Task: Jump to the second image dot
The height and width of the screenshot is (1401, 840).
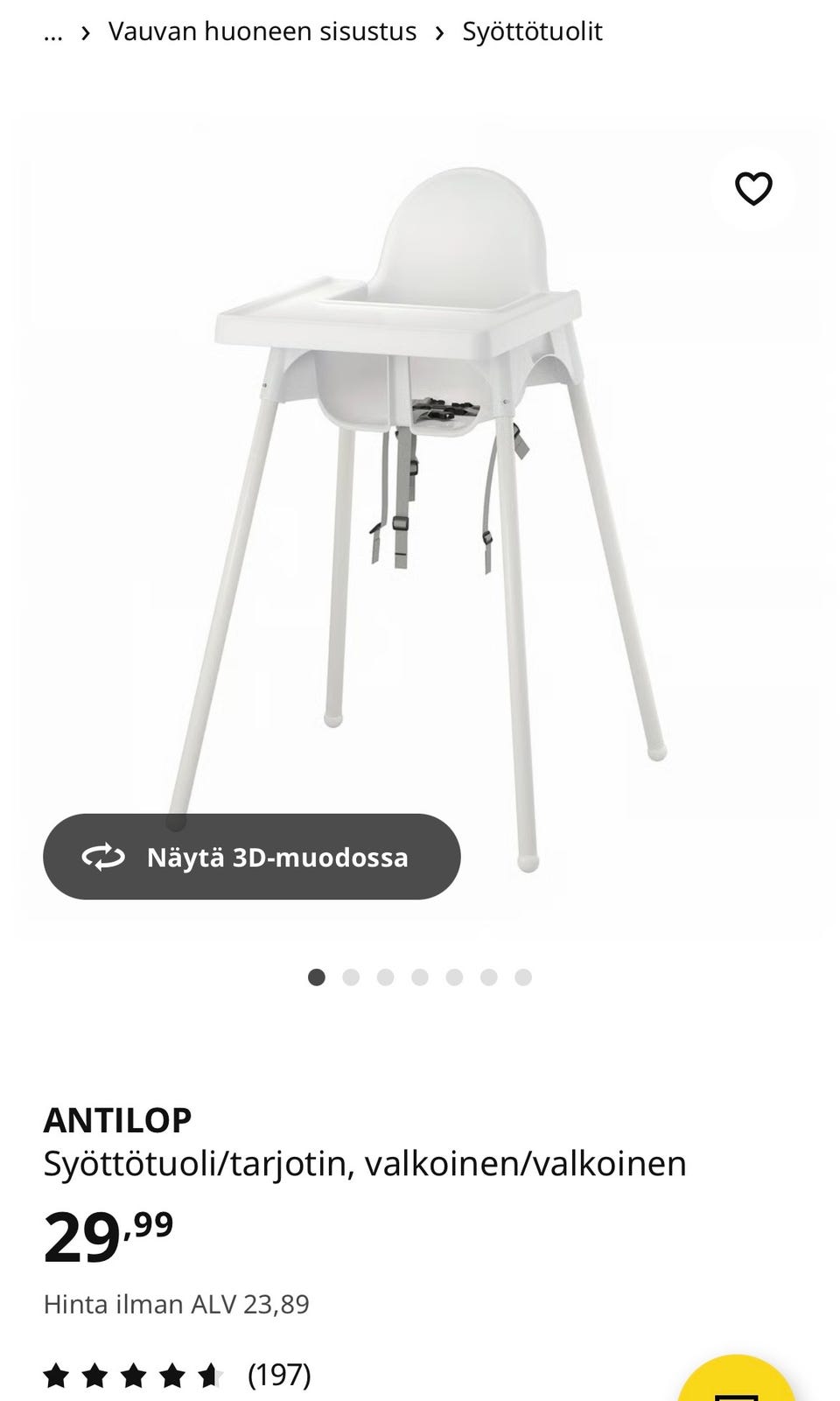Action: 351,977
